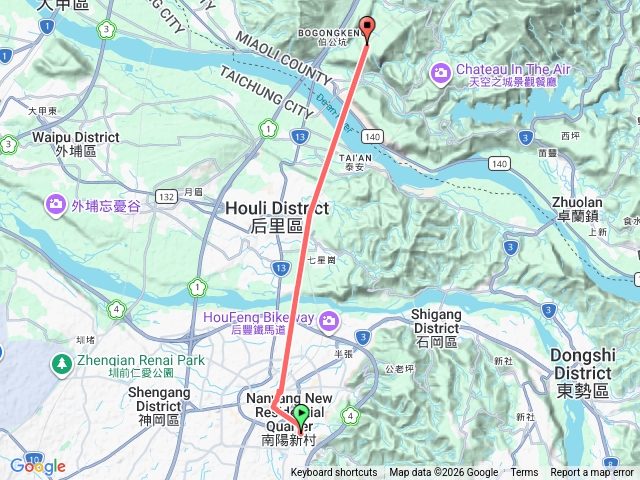Tap the Chateau In The Air place marker
The image size is (640, 480).
440,73
